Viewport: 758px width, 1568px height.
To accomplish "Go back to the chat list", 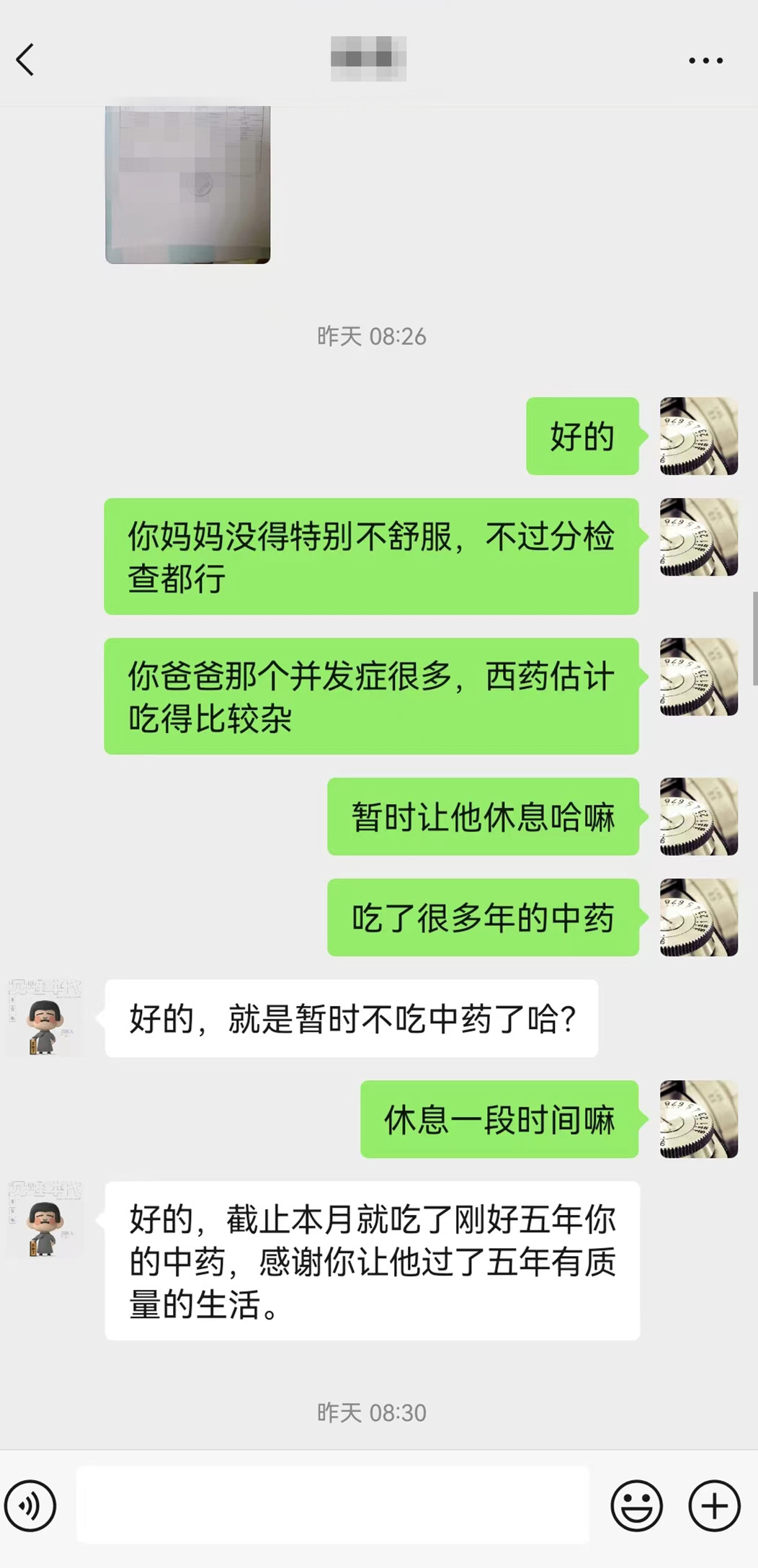I will tap(26, 60).
